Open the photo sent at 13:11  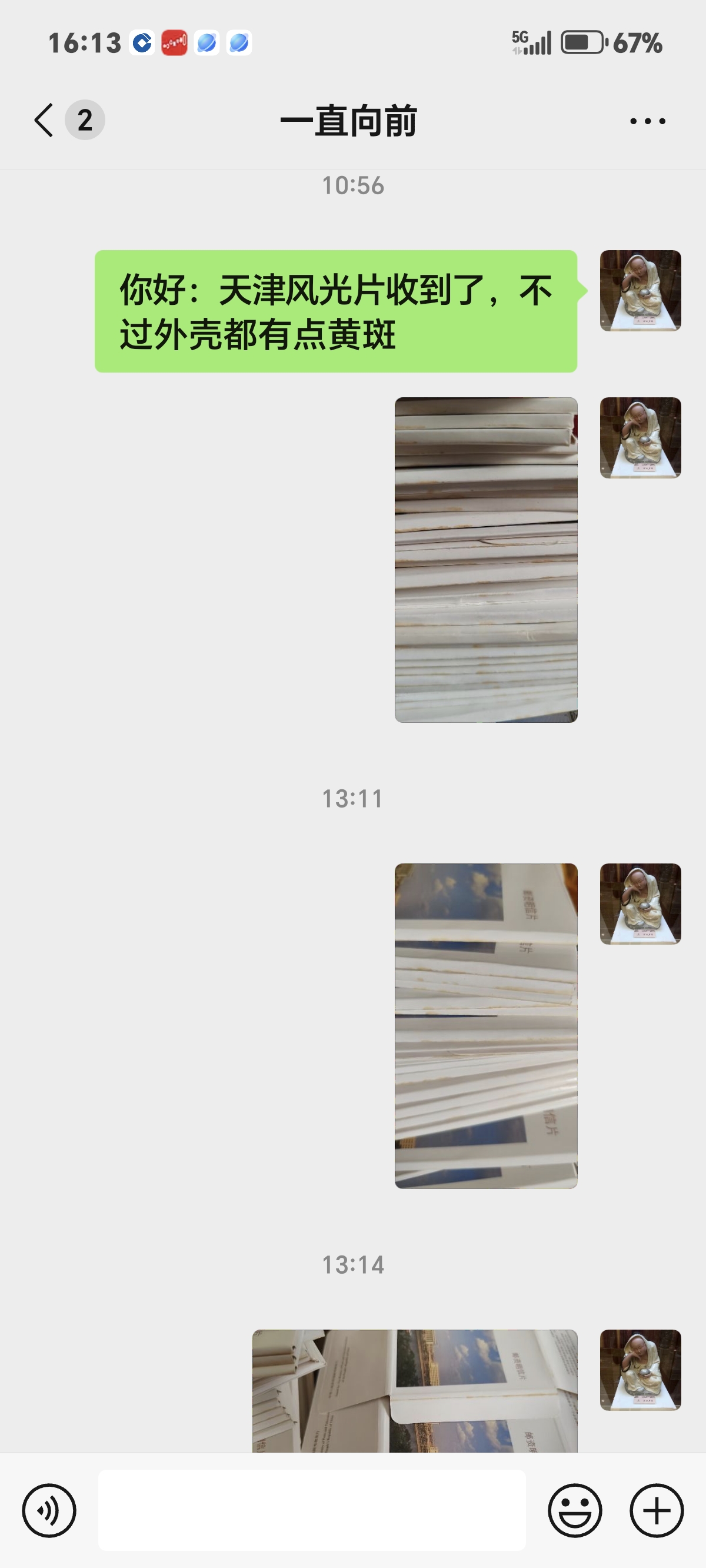[x=486, y=1026]
